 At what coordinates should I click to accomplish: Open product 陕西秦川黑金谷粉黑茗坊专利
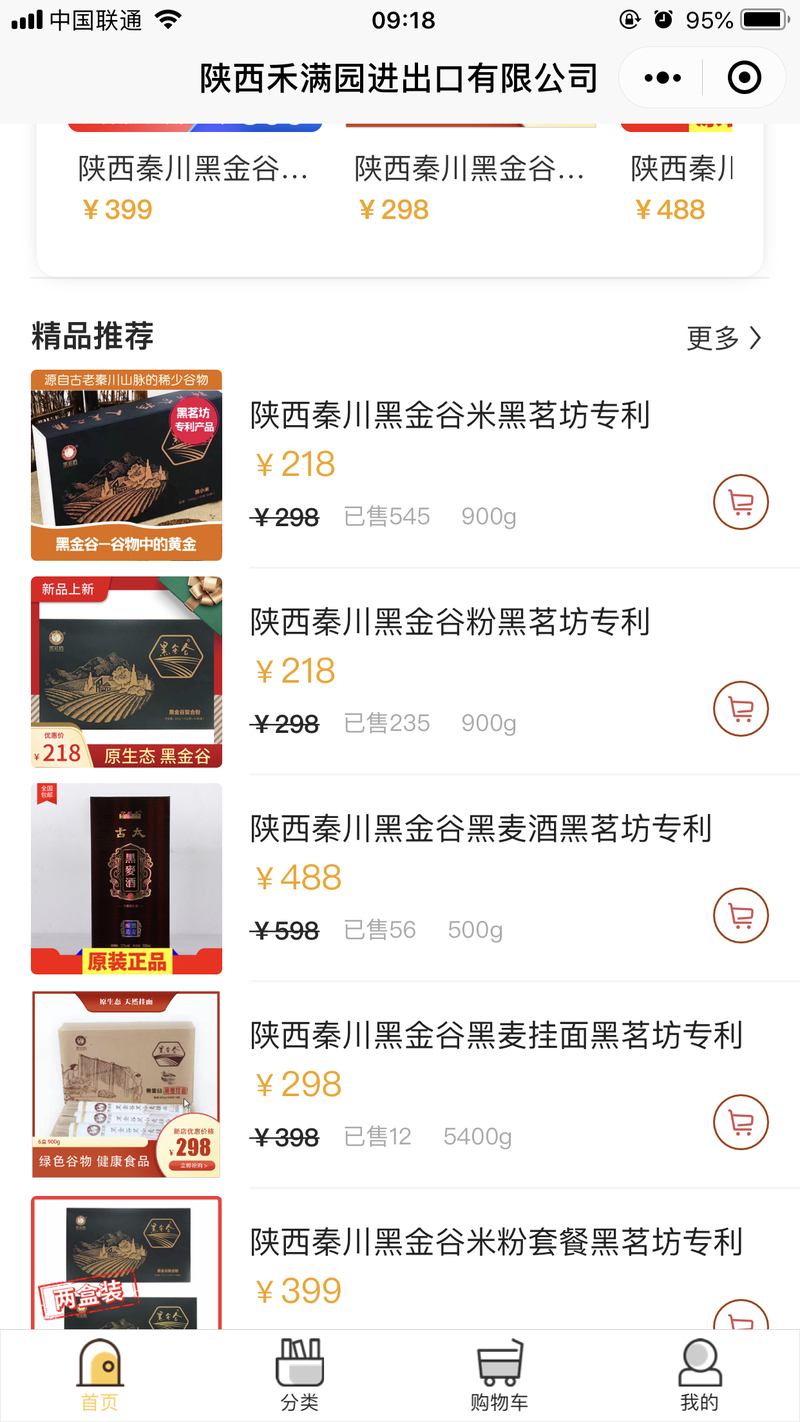click(450, 622)
